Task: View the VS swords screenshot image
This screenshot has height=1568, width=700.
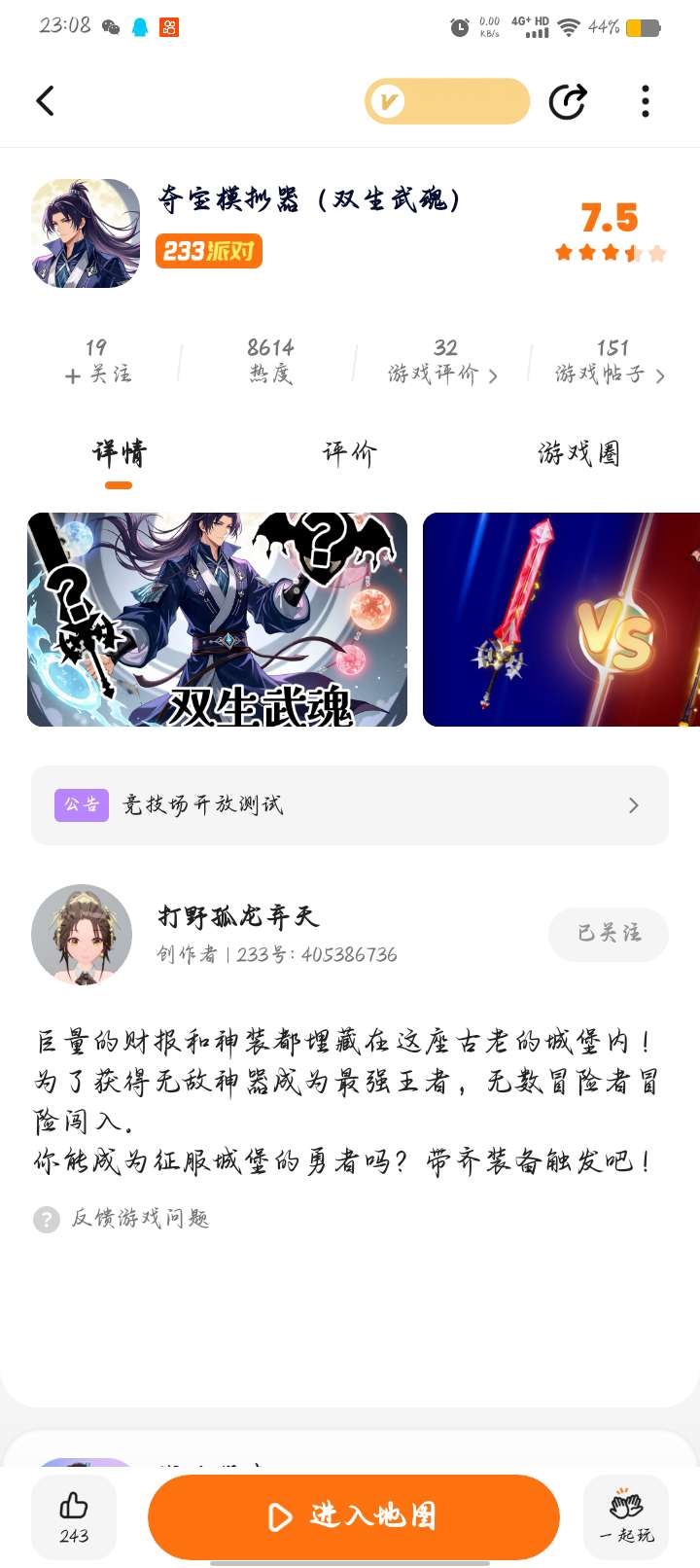Action: click(561, 620)
